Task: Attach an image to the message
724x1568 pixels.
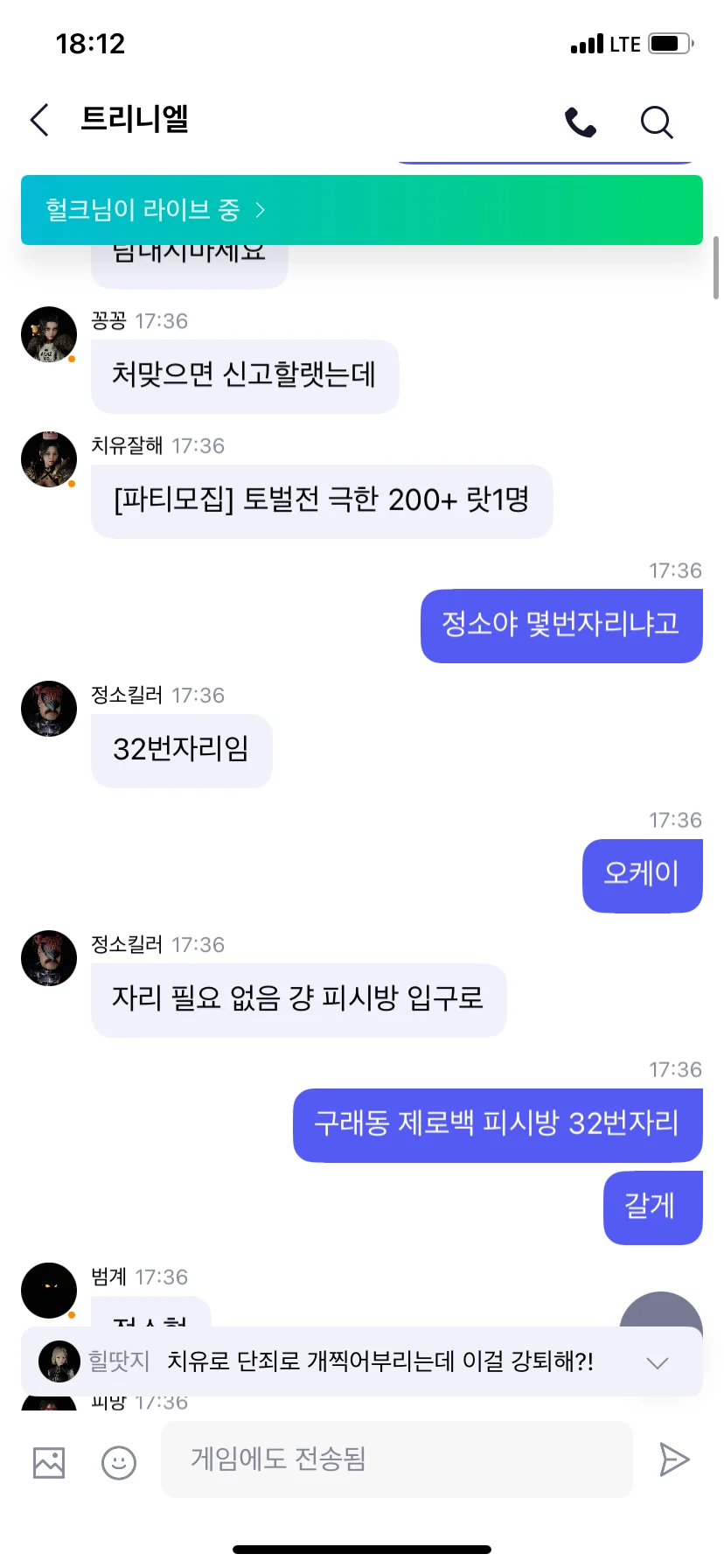Action: (49, 1462)
